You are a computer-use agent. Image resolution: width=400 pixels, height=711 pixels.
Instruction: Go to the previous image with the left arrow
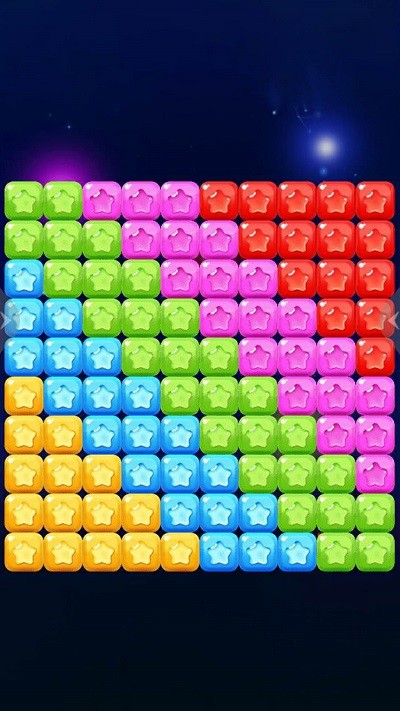6,319
